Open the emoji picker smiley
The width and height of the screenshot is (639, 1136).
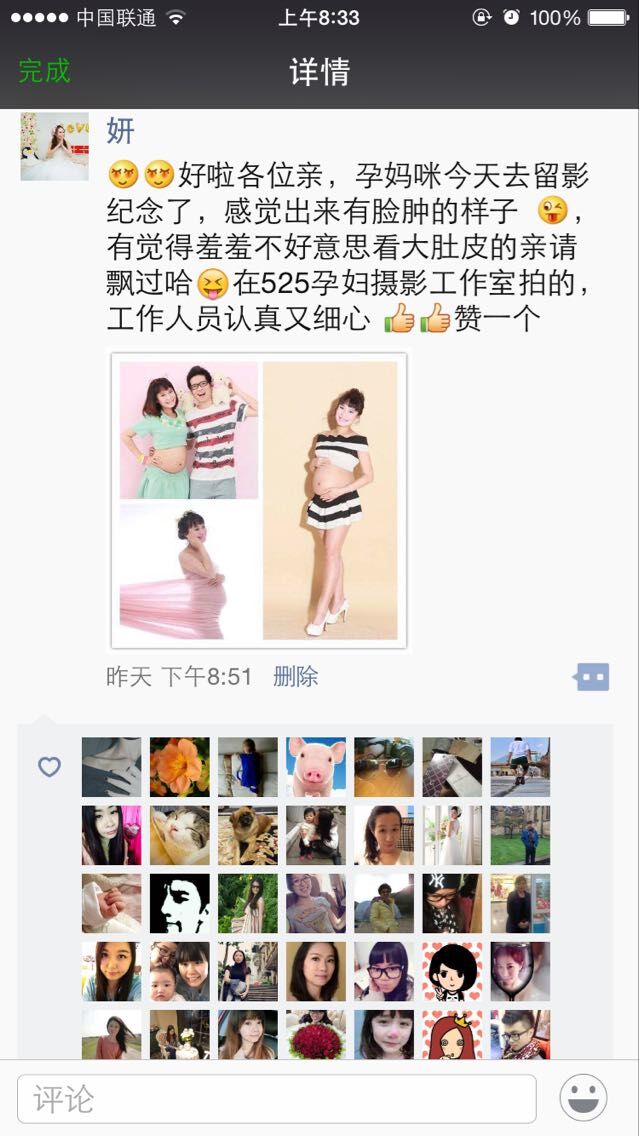point(583,1099)
